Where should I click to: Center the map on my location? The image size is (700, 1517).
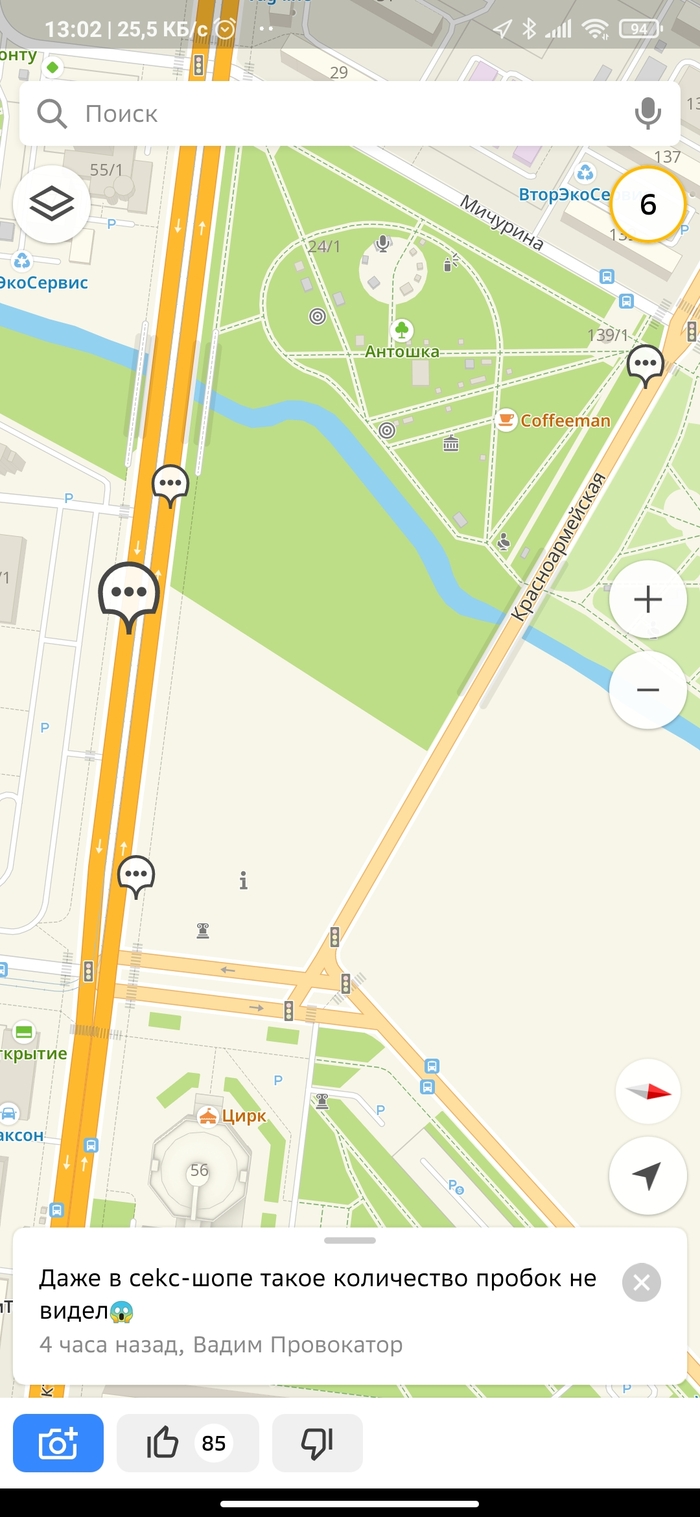[x=647, y=1176]
